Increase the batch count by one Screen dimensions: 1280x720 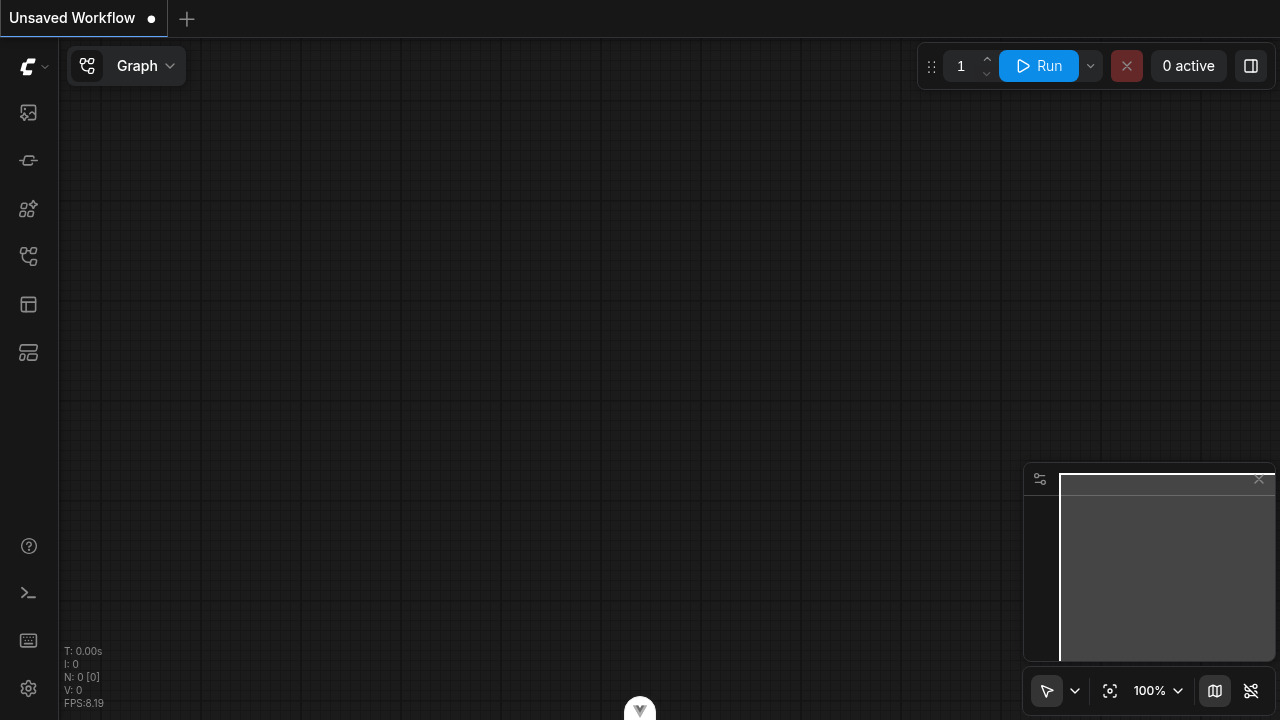point(987,59)
